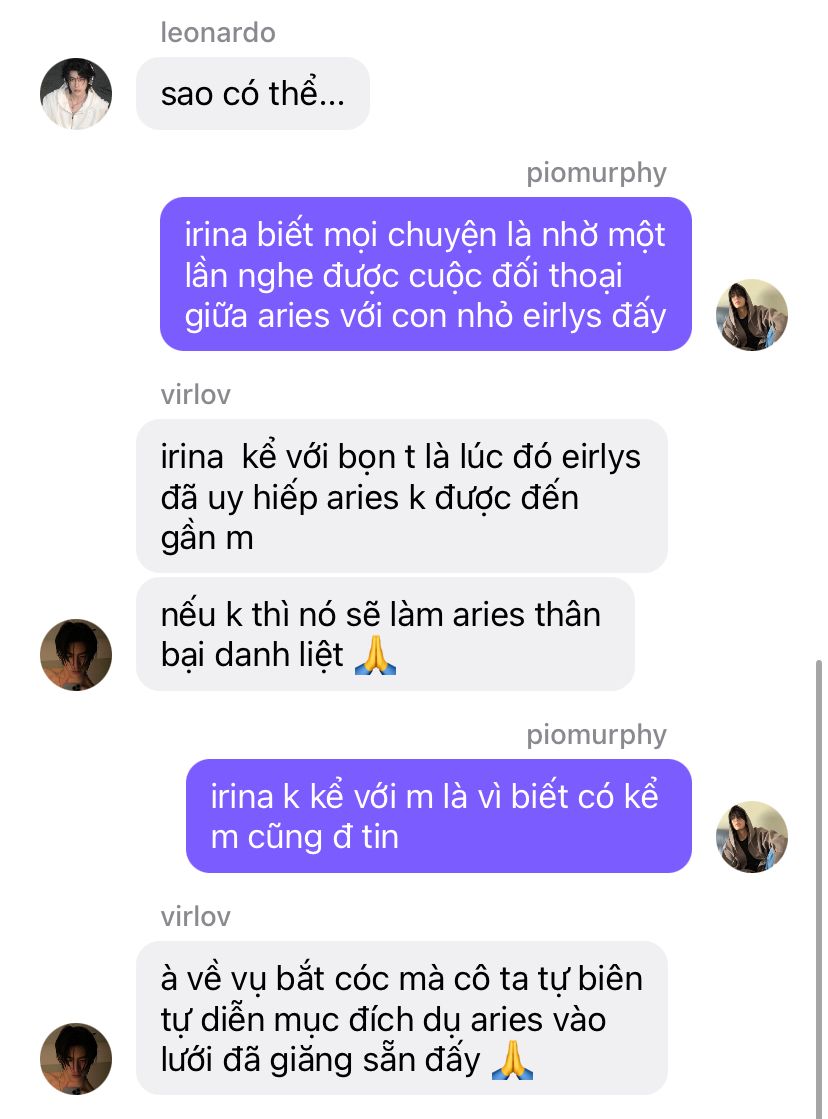828x1119 pixels.
Task: Open piomurphy's avatar next to "irina k kể" message
Action: click(x=752, y=837)
